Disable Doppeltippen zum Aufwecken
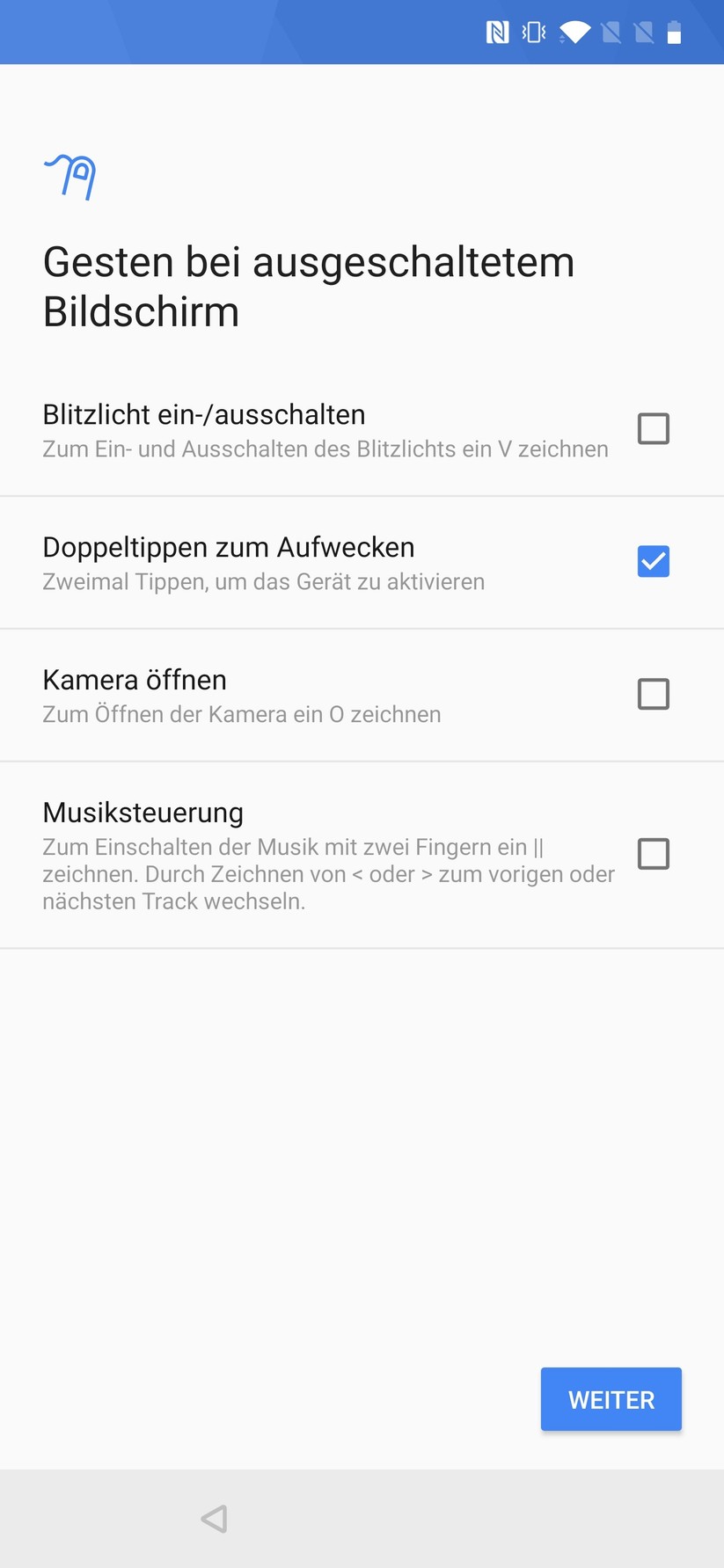724x1568 pixels. pyautogui.click(x=654, y=561)
